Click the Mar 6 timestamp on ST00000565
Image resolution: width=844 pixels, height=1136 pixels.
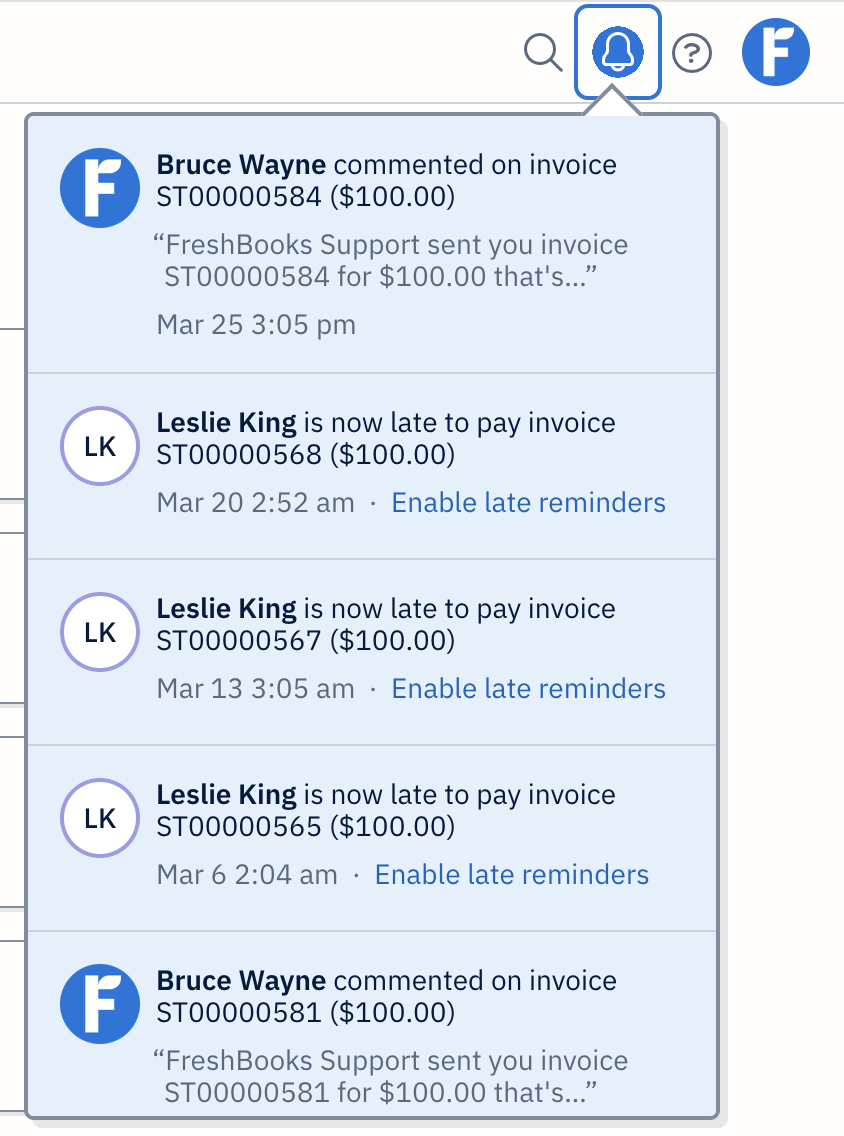246,874
